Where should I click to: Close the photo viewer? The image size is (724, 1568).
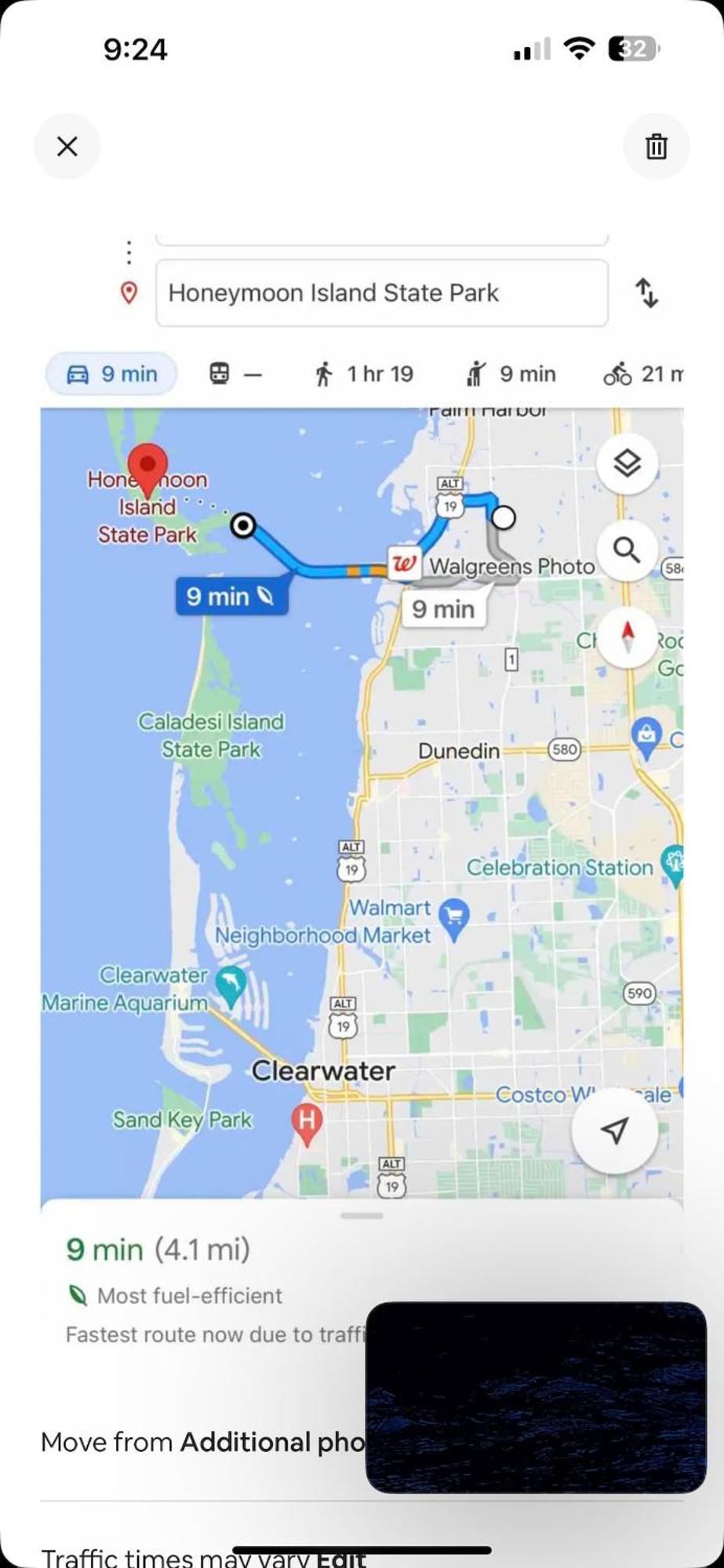[x=67, y=147]
